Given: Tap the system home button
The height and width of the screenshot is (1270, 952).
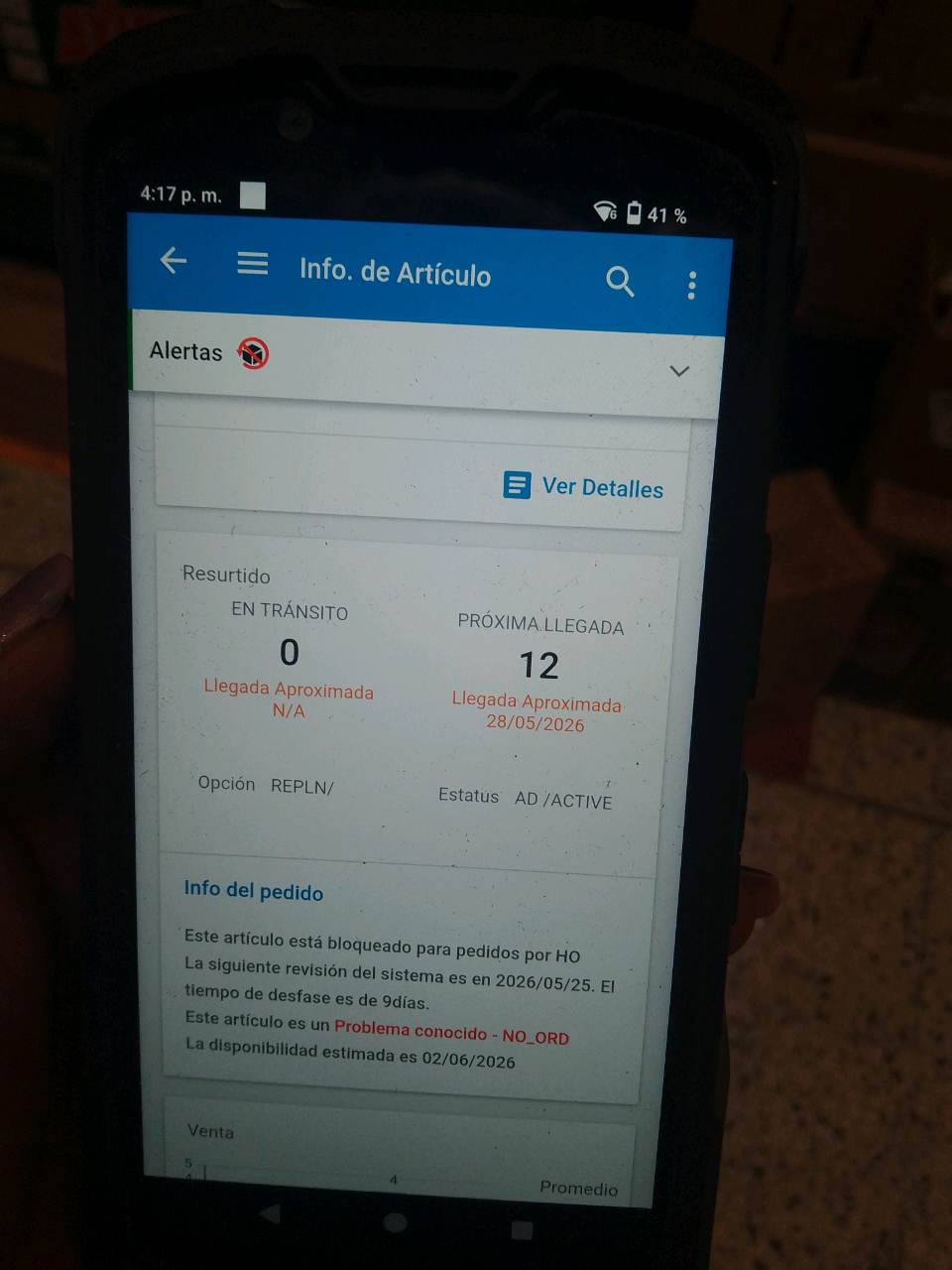Looking at the screenshot, I should point(396,1222).
